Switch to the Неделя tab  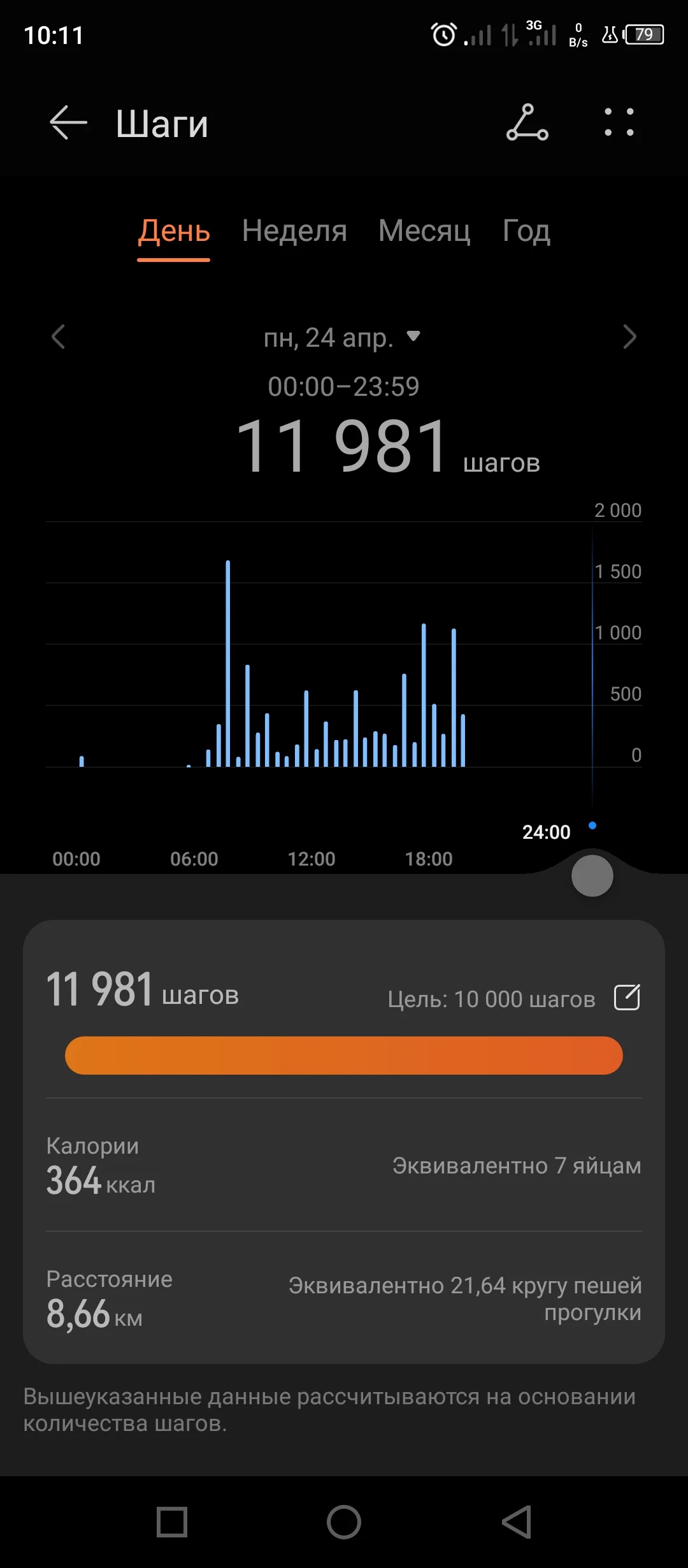click(294, 231)
